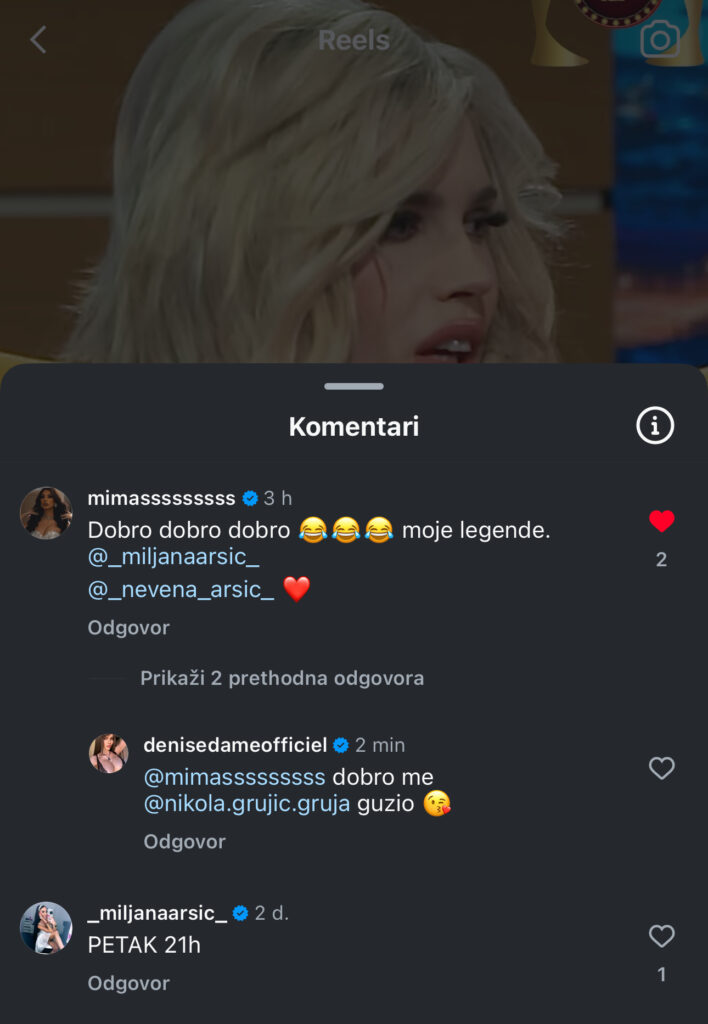708x1024 pixels.
Task: Open the comments info icon
Action: pyautogui.click(x=655, y=426)
